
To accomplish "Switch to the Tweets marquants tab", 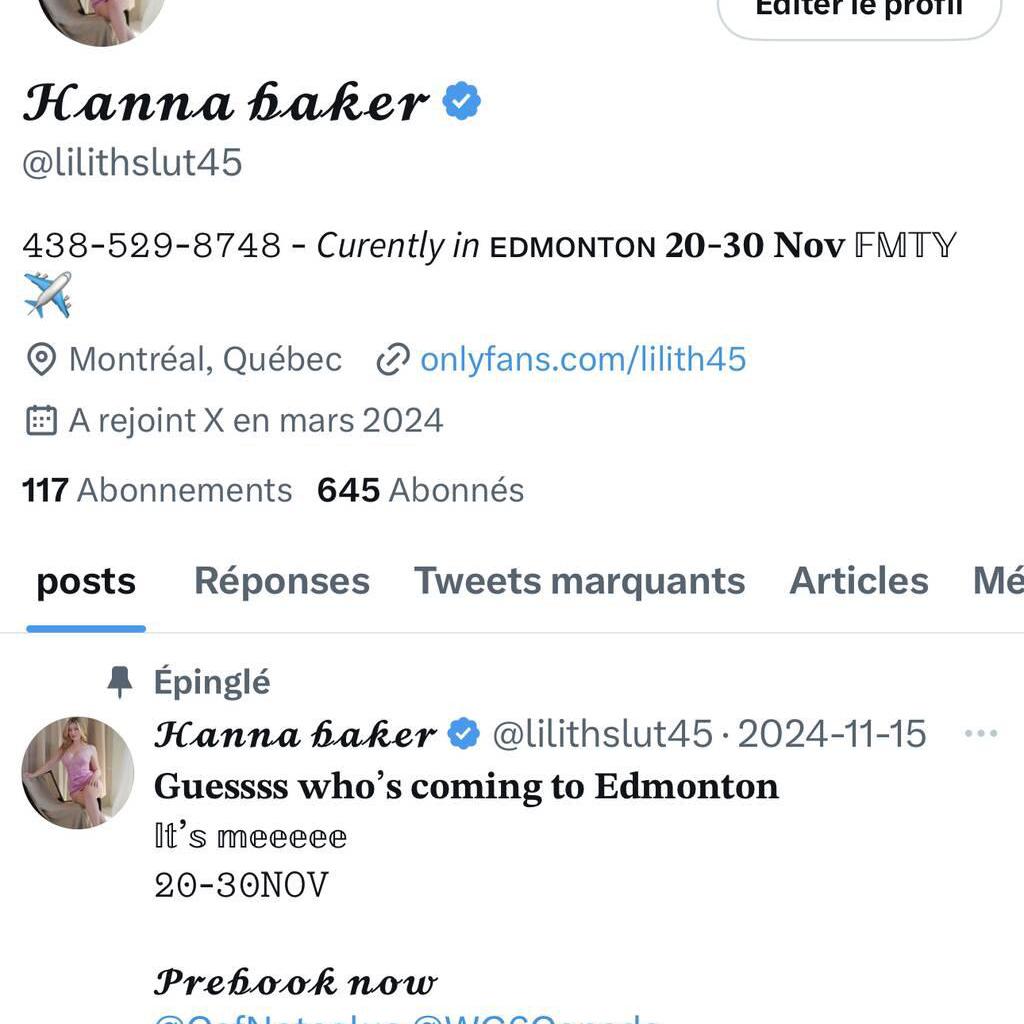I will pyautogui.click(x=579, y=582).
